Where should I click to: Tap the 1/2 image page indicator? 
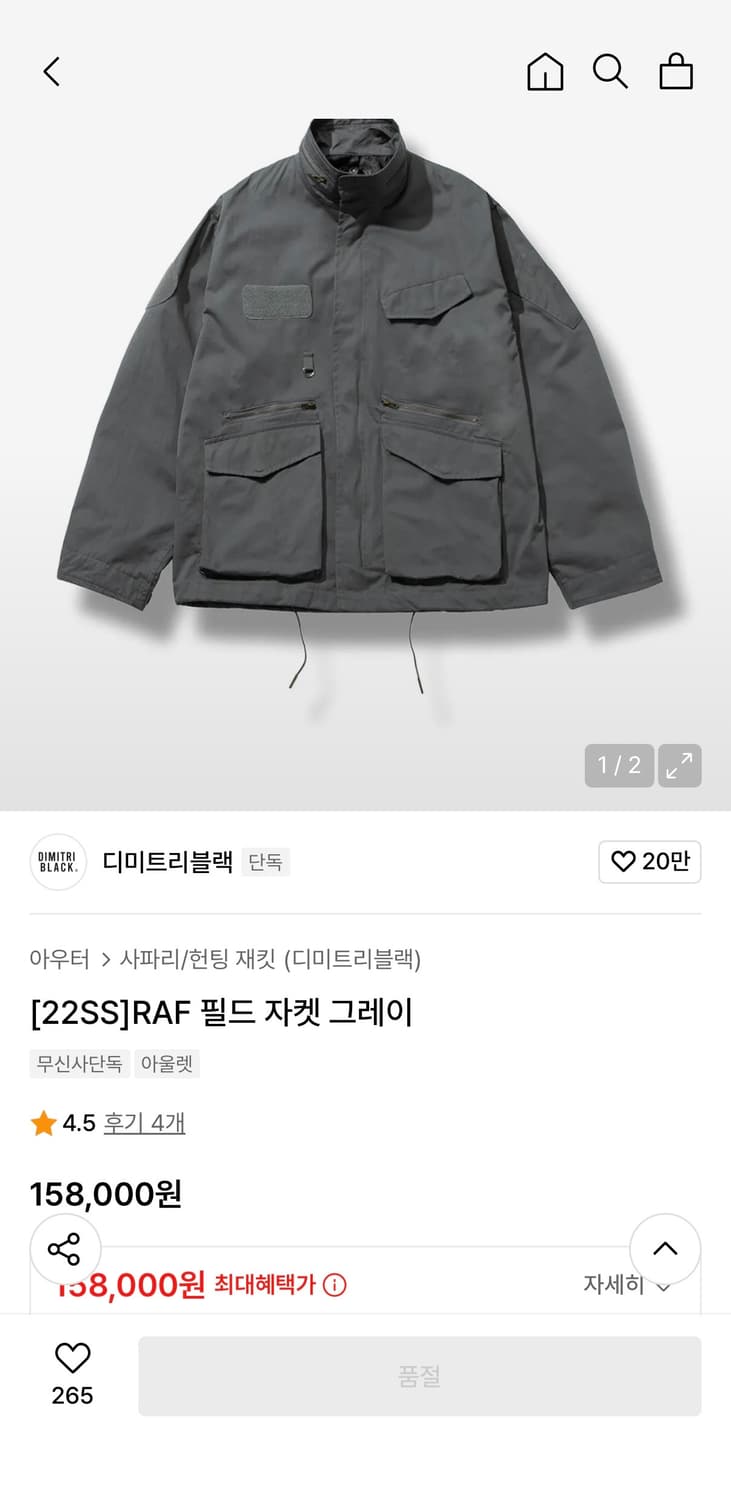pyautogui.click(x=619, y=766)
